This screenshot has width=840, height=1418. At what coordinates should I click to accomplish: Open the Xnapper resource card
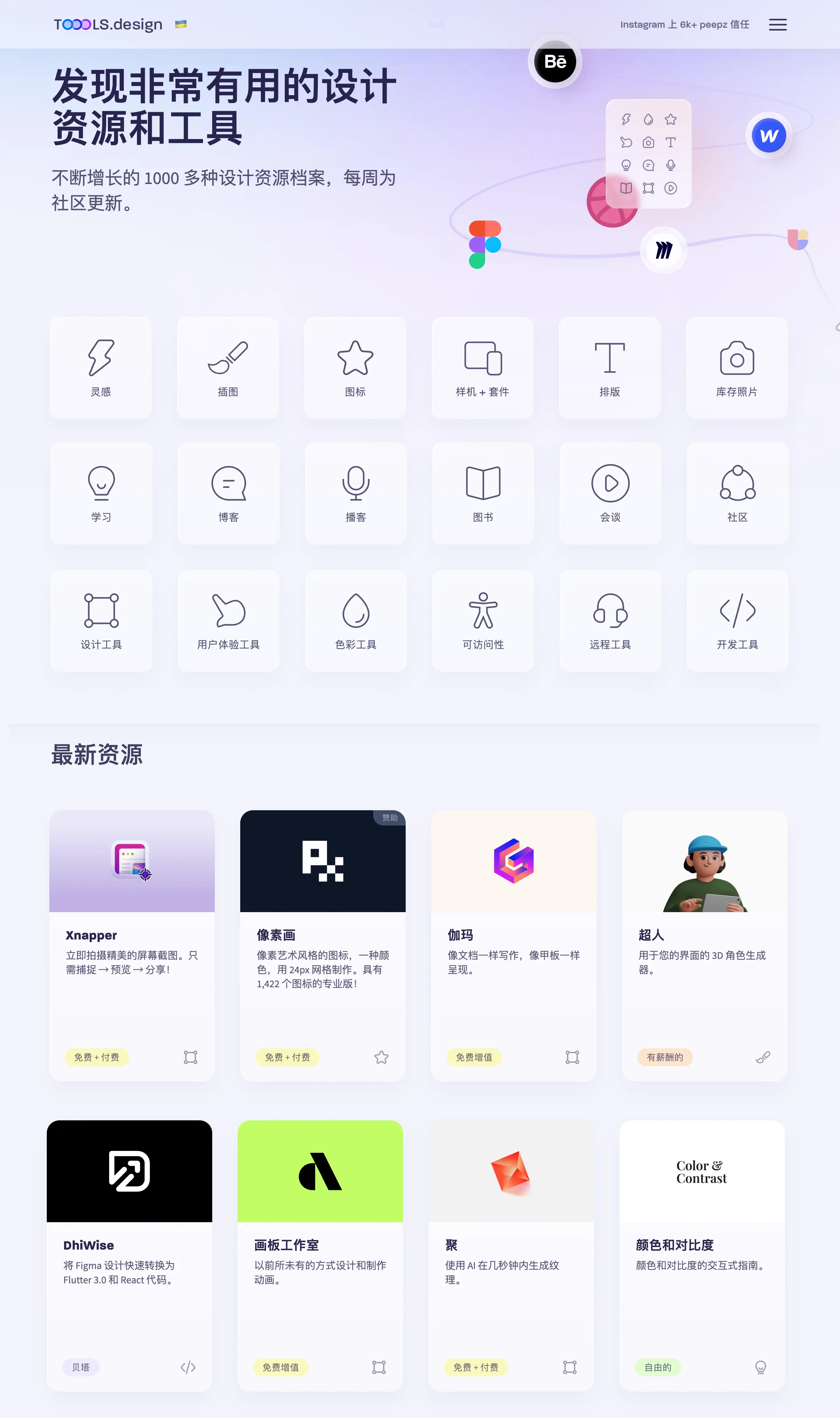(x=132, y=945)
